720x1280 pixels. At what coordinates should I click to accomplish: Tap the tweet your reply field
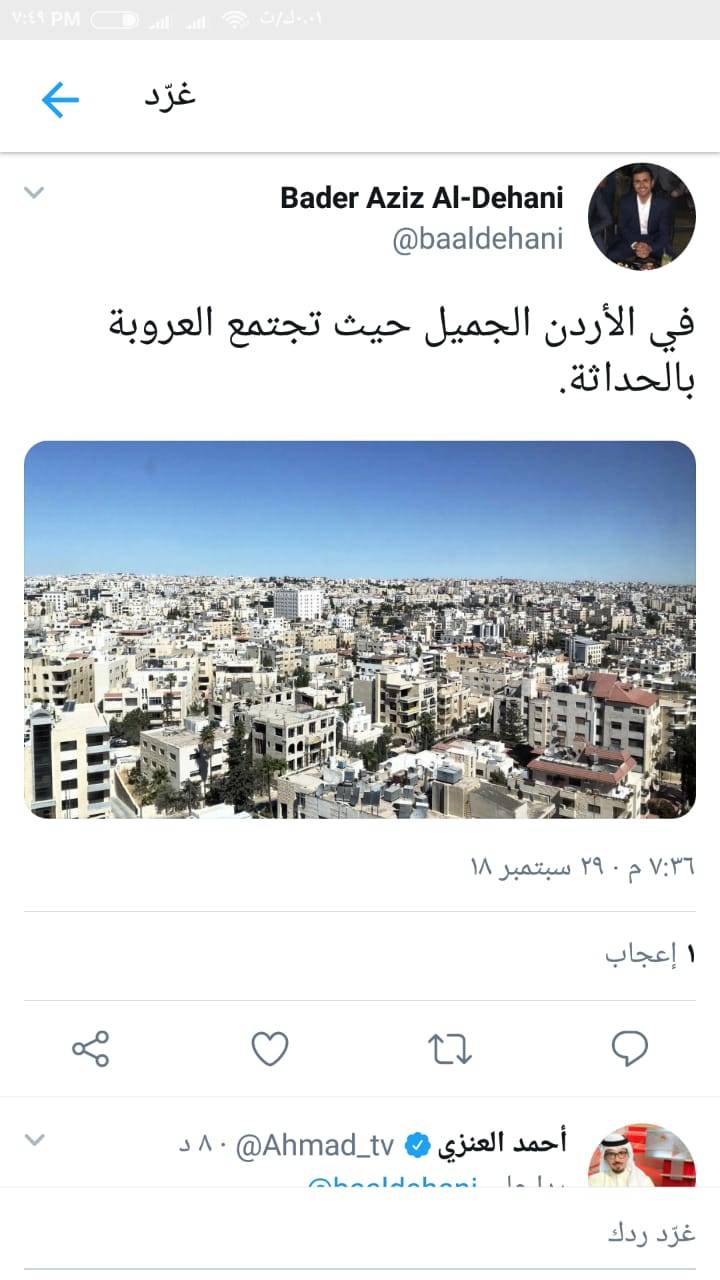360,1233
